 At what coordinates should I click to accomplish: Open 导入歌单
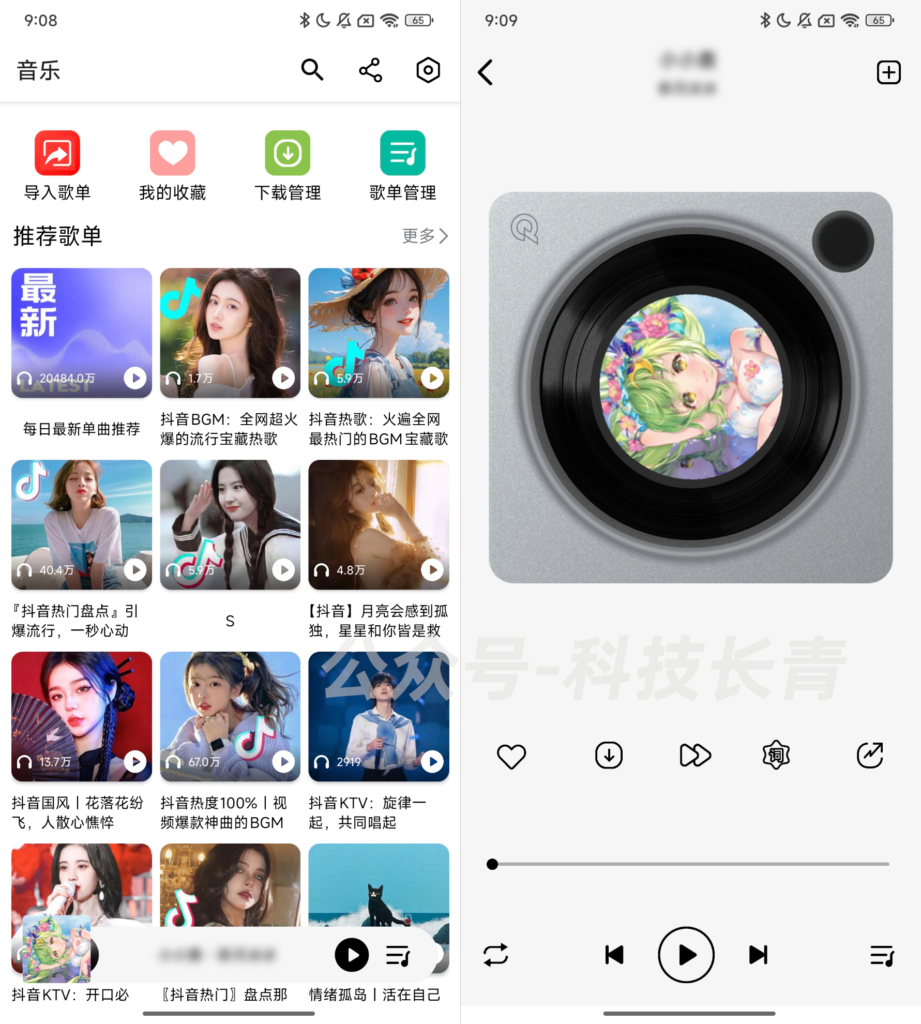(57, 166)
